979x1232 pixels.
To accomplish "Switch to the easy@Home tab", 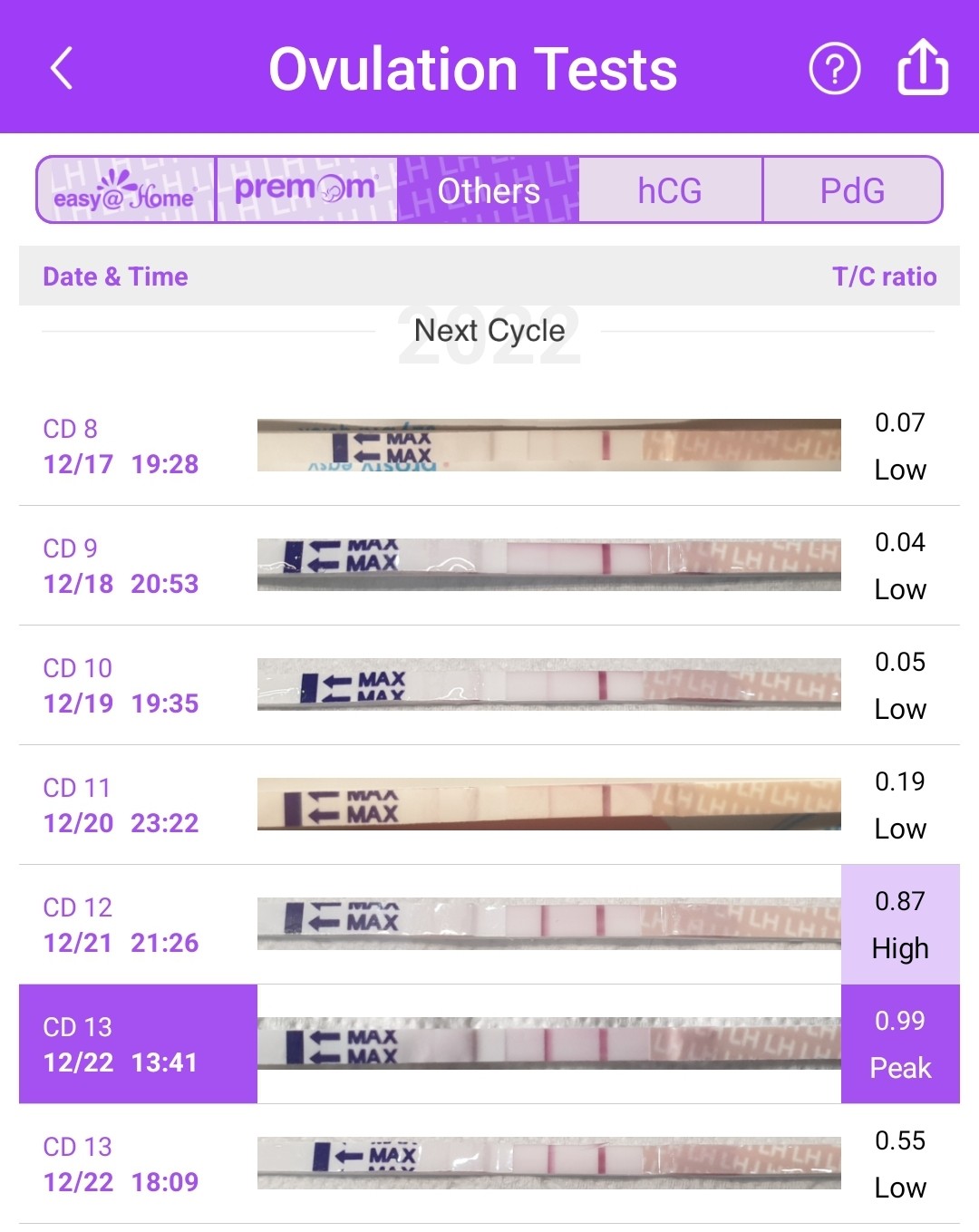I will (x=126, y=189).
